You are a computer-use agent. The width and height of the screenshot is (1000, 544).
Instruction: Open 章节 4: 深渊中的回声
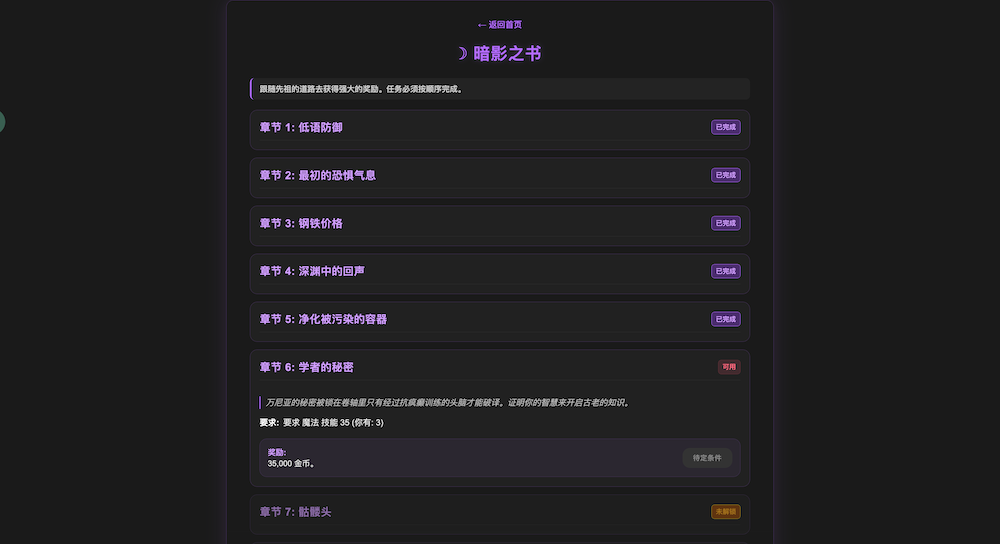(x=312, y=272)
